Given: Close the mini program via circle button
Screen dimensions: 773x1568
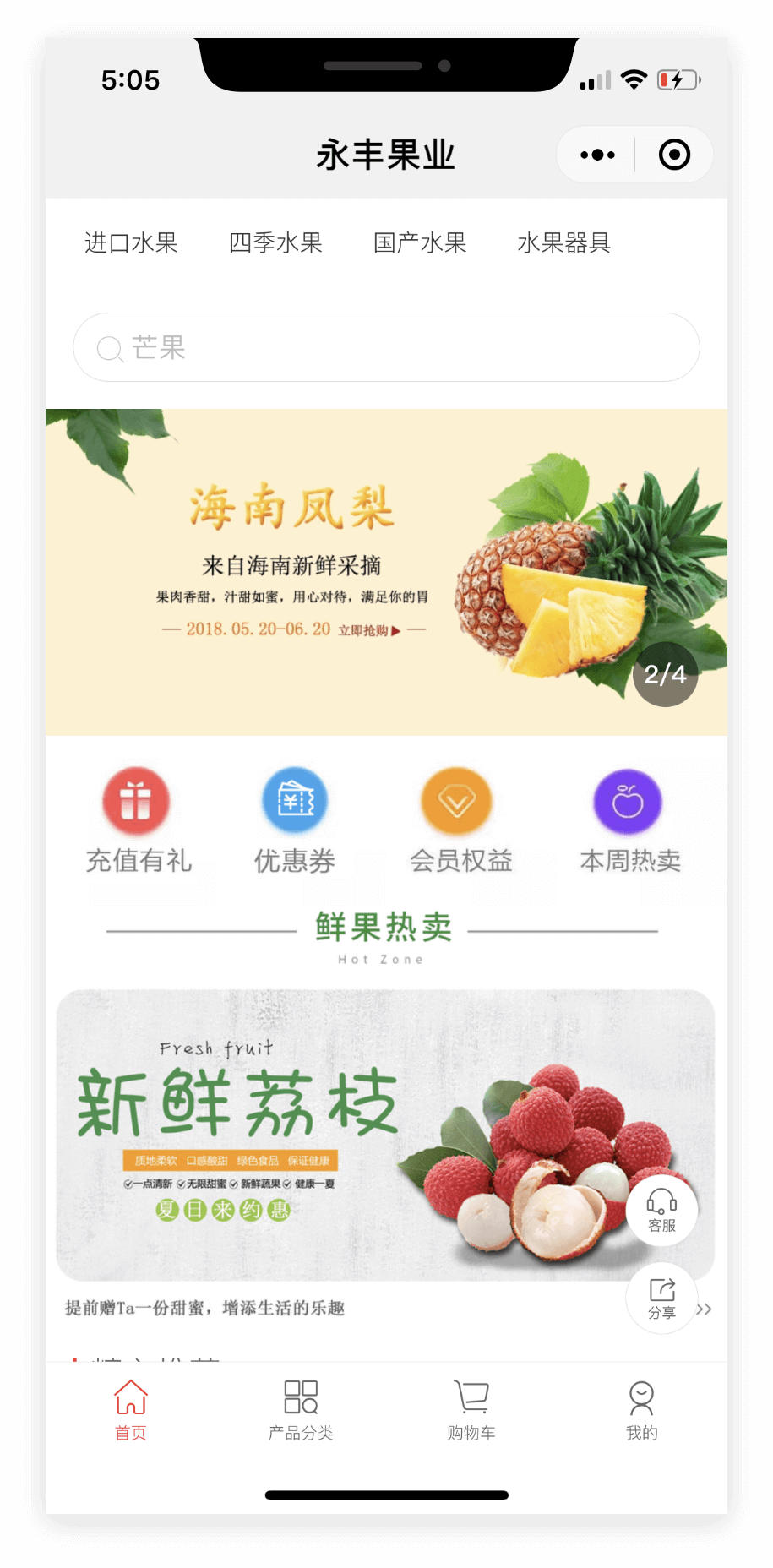Looking at the screenshot, I should click(674, 155).
